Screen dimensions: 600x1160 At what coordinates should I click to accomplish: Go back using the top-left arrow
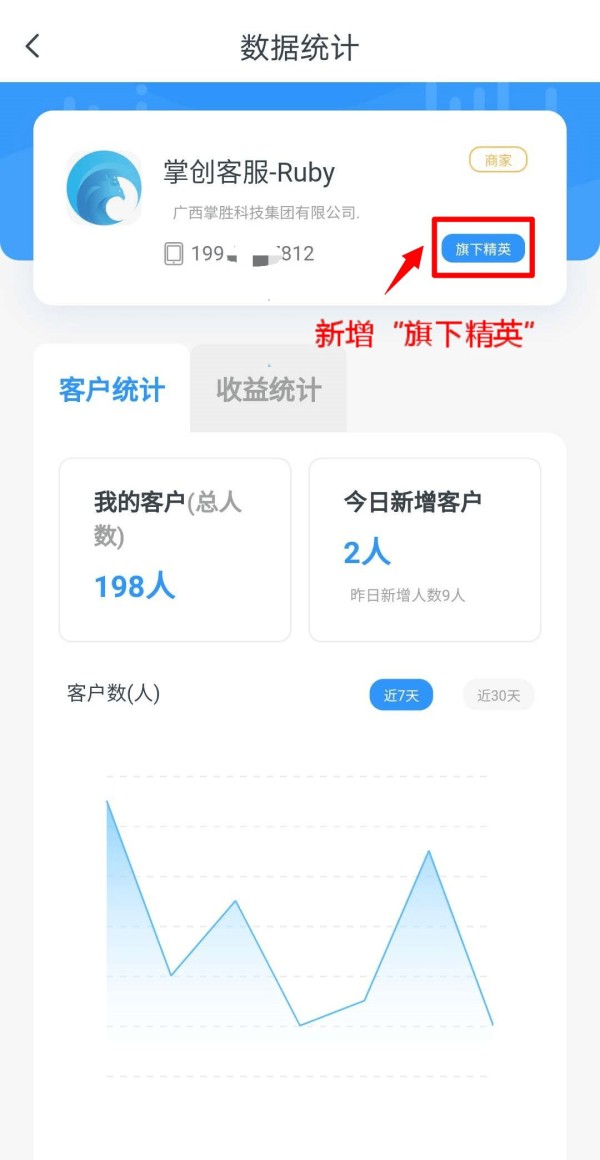click(32, 47)
